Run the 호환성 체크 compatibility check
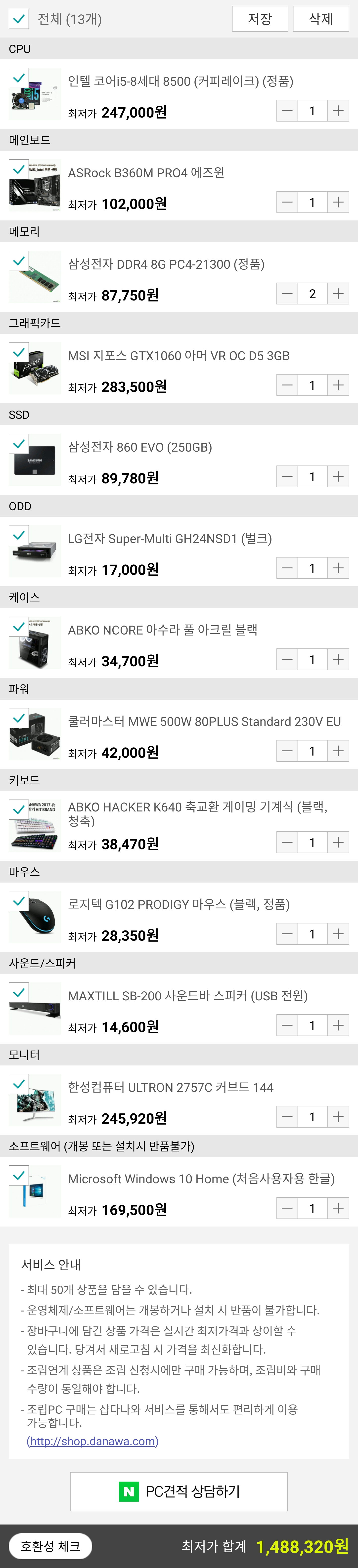 [x=50, y=1546]
